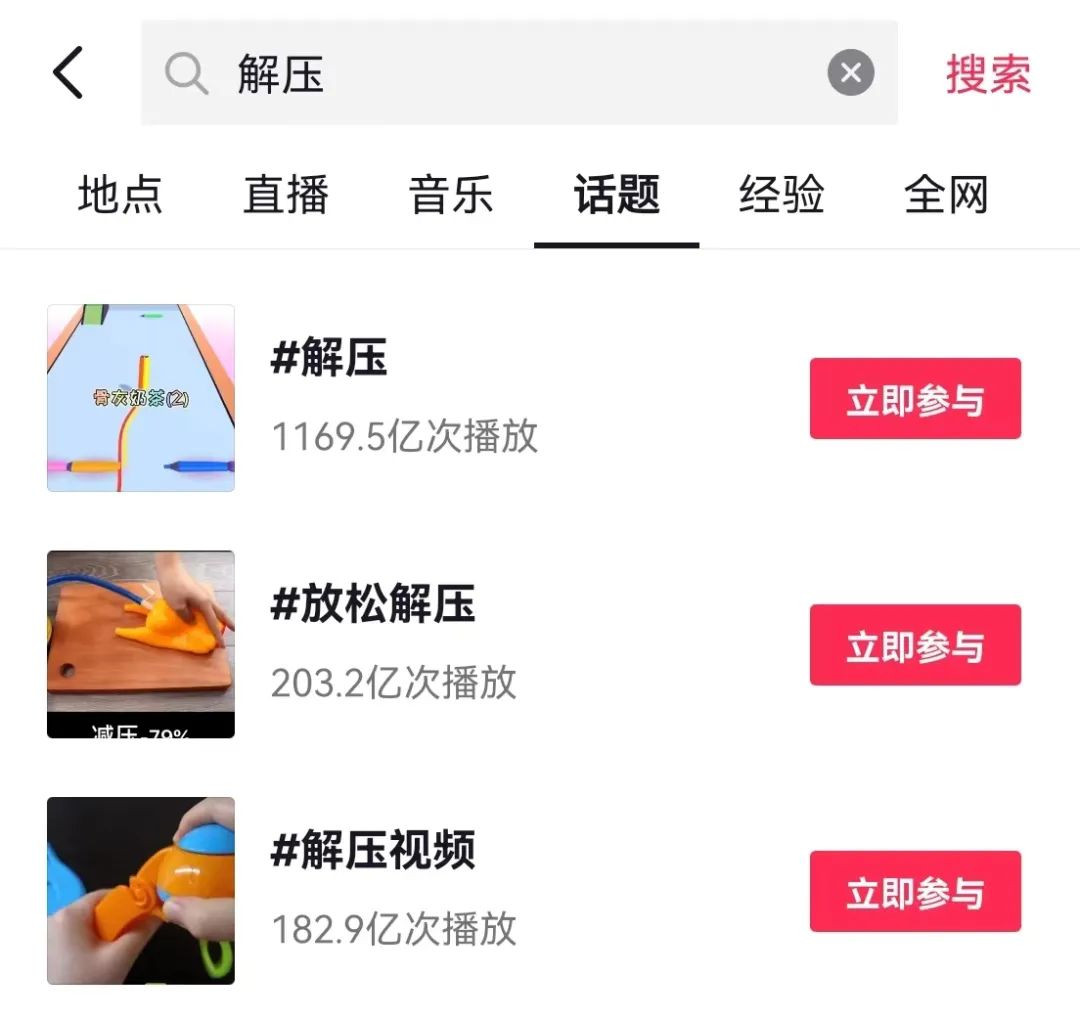Viewport: 1080px width, 1018px height.
Task: Switch to the 经验 tab
Action: pos(781,194)
